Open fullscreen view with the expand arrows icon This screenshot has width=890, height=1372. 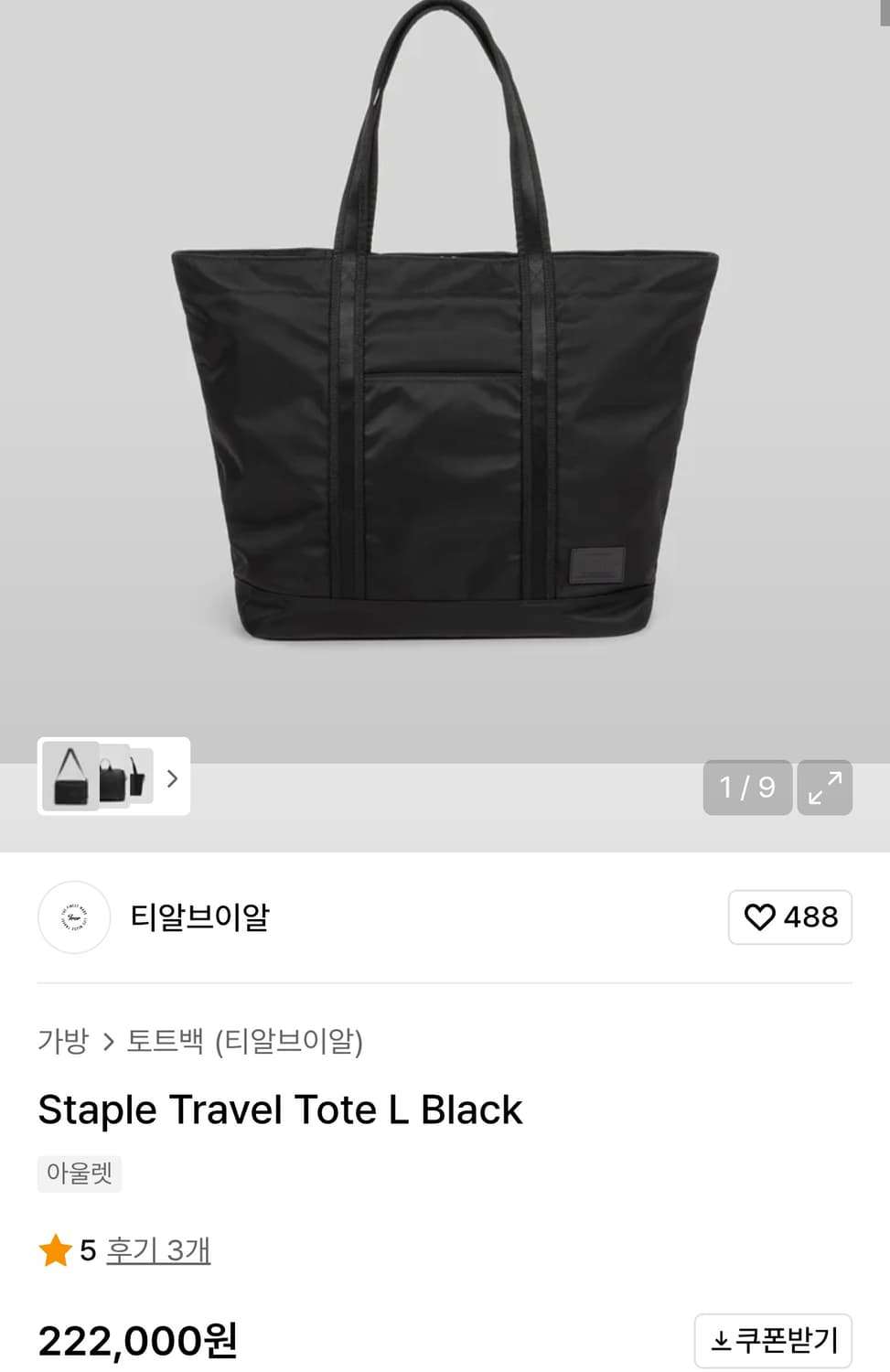point(824,788)
